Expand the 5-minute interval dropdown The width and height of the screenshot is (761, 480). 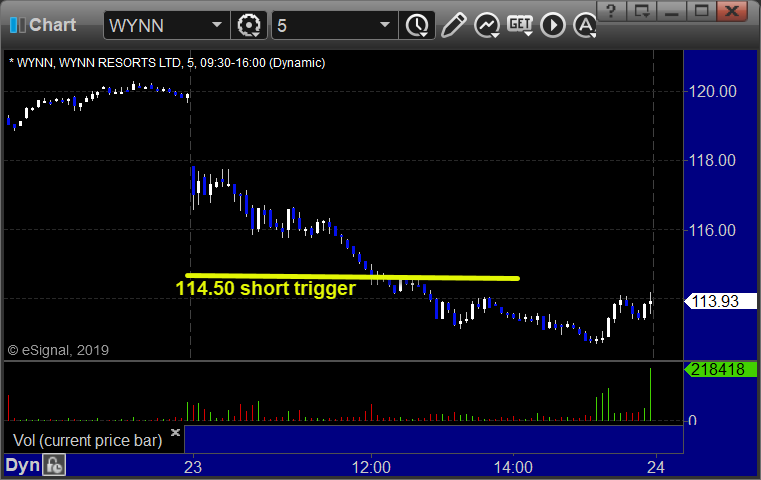pyautogui.click(x=384, y=24)
